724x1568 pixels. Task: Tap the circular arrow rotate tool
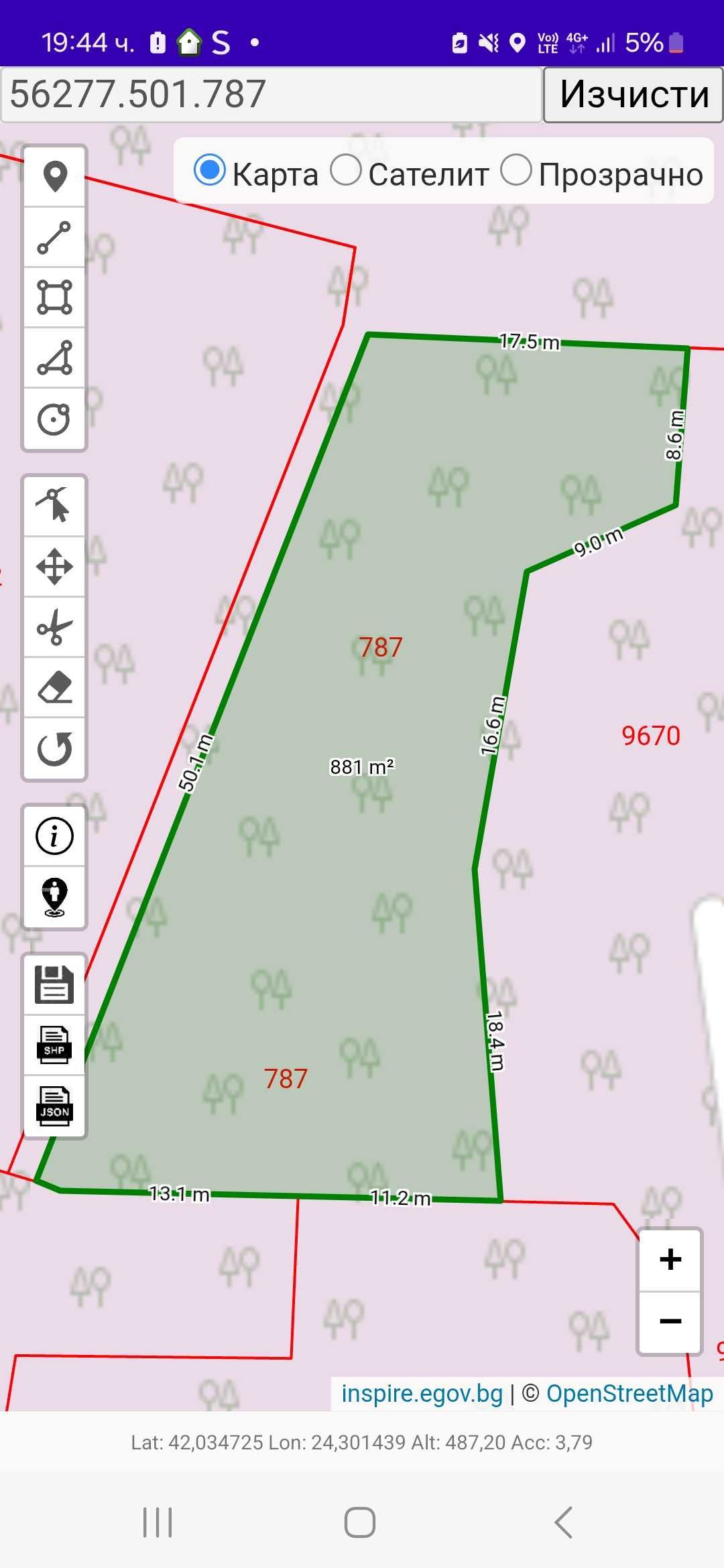(55, 748)
